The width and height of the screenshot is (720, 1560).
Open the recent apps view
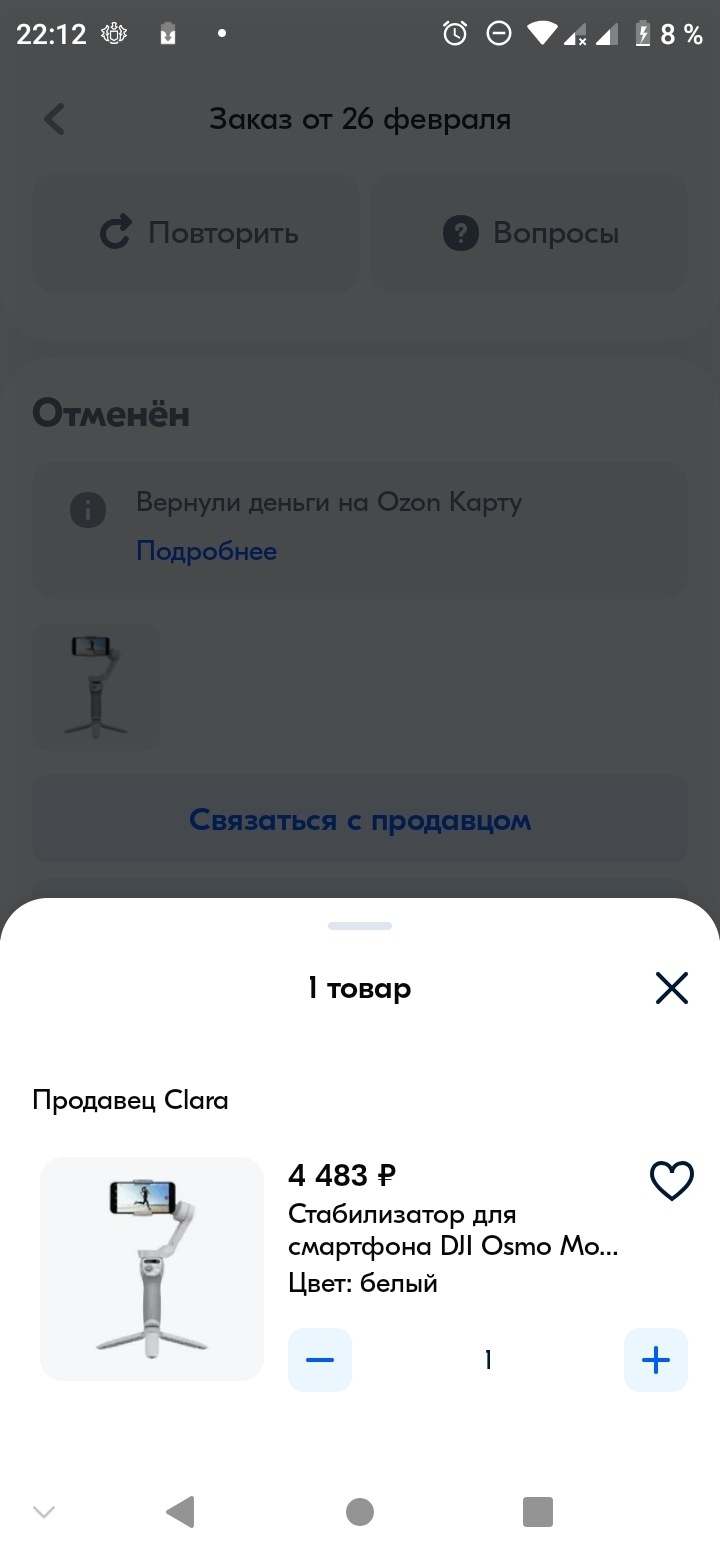pos(538,1512)
